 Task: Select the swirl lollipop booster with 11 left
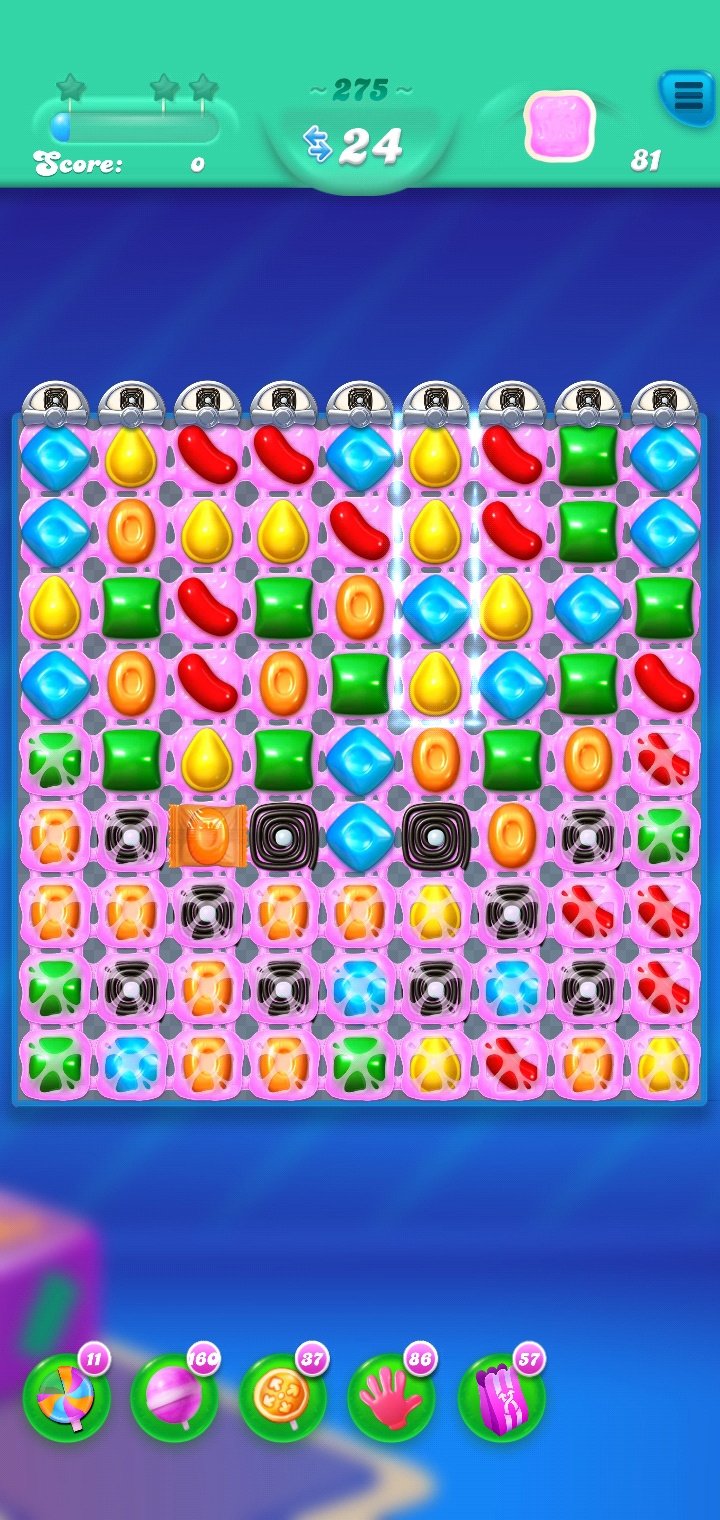(x=66, y=1397)
